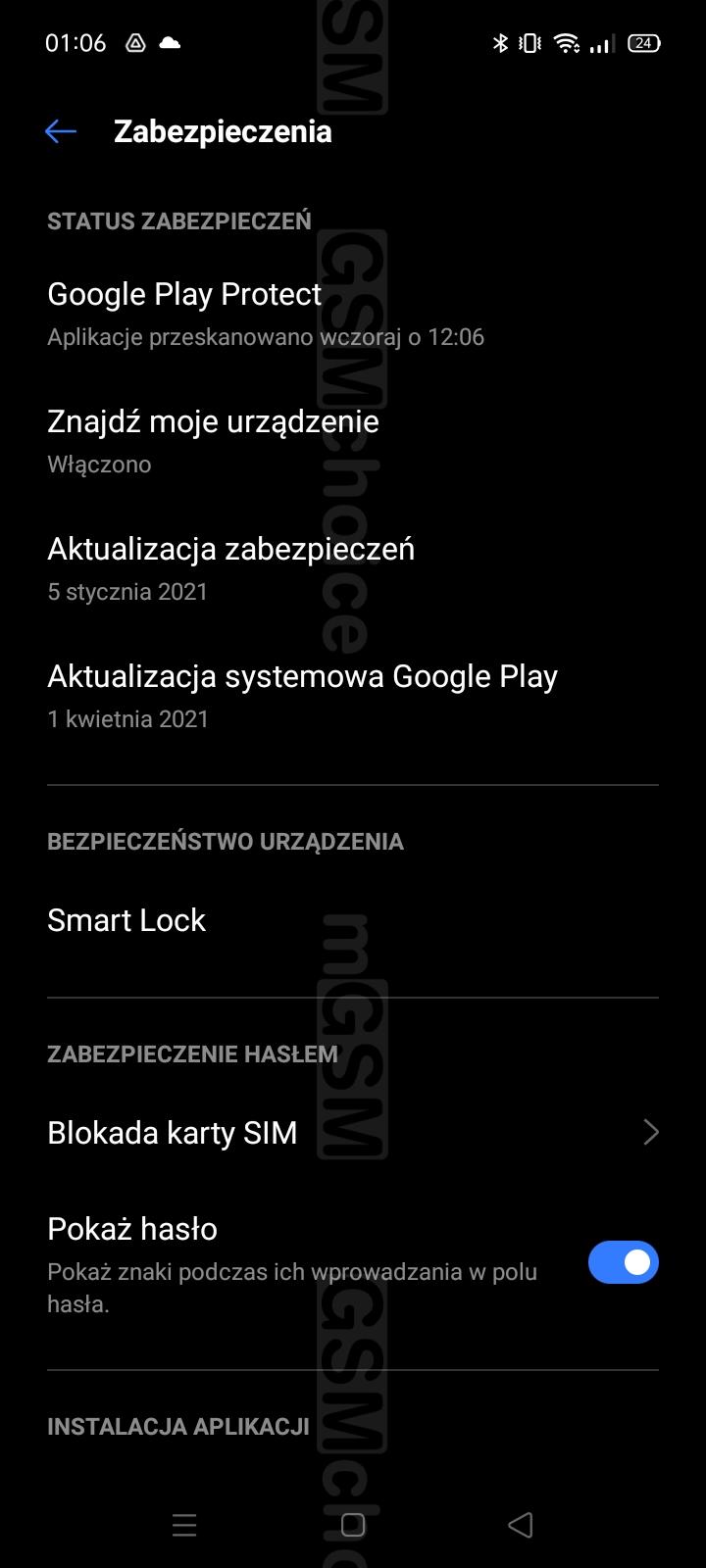
Task: Disable the Pokaż hasło switch
Action: [624, 1262]
